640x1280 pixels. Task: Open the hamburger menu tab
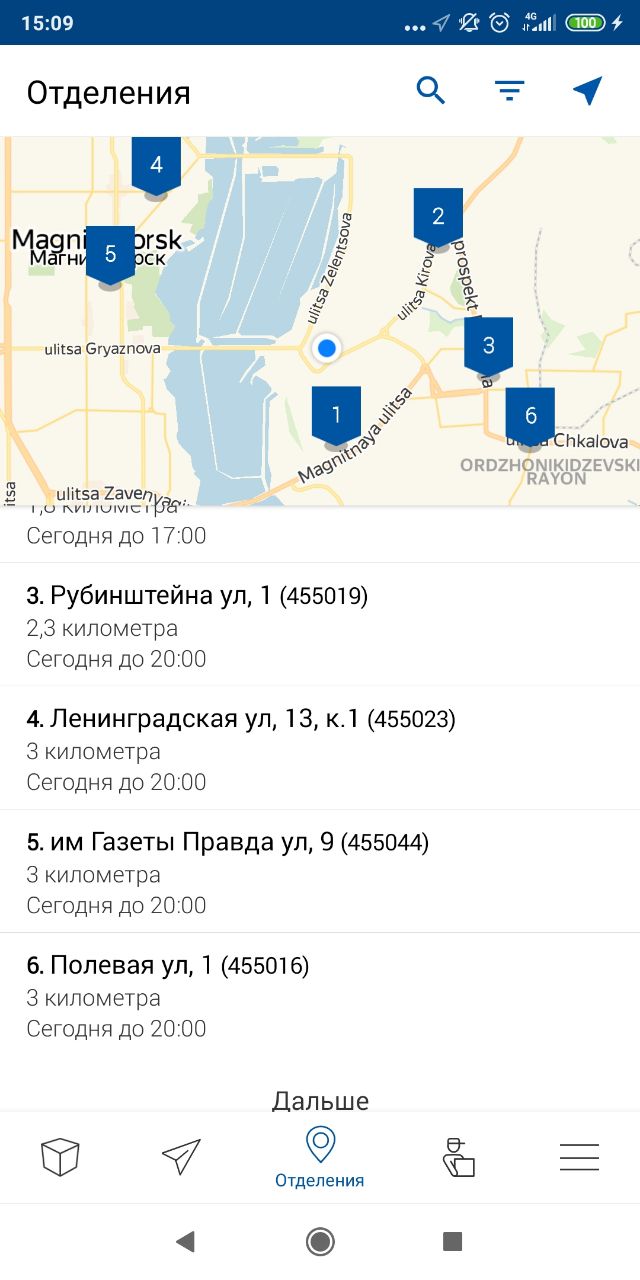point(579,1157)
